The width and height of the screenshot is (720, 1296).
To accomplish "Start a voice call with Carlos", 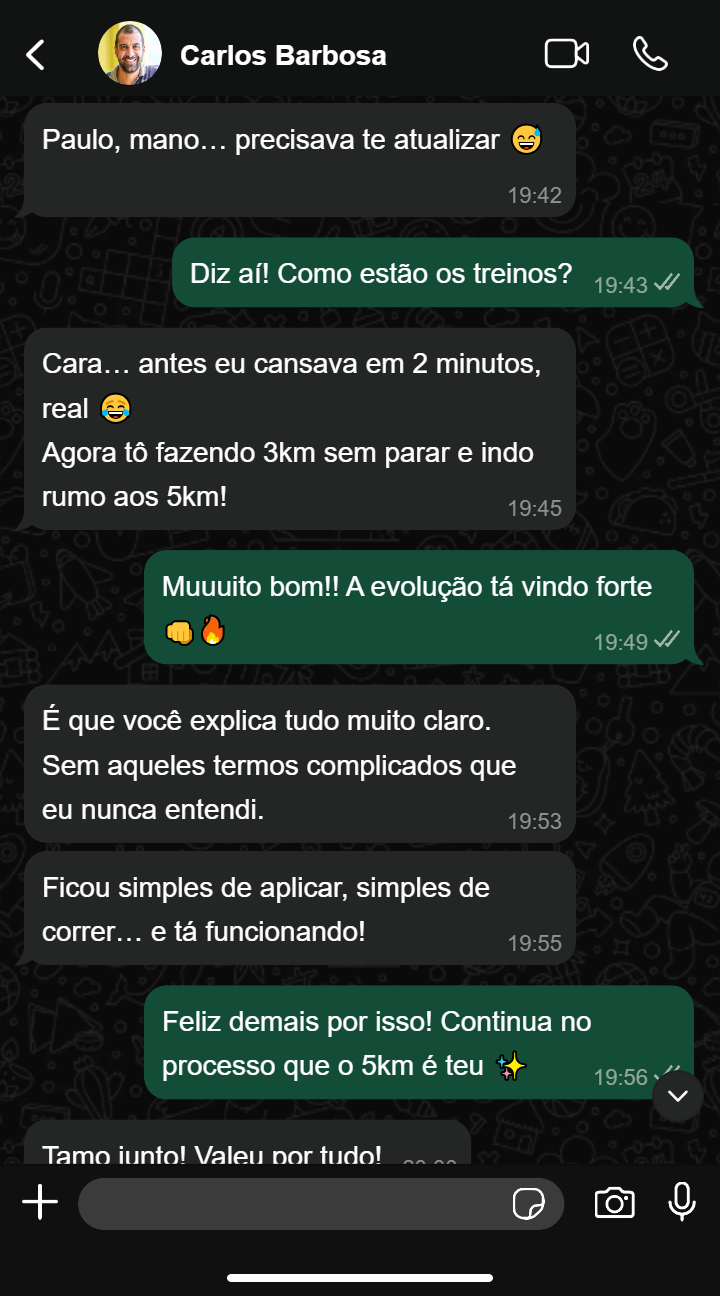I will coord(650,54).
